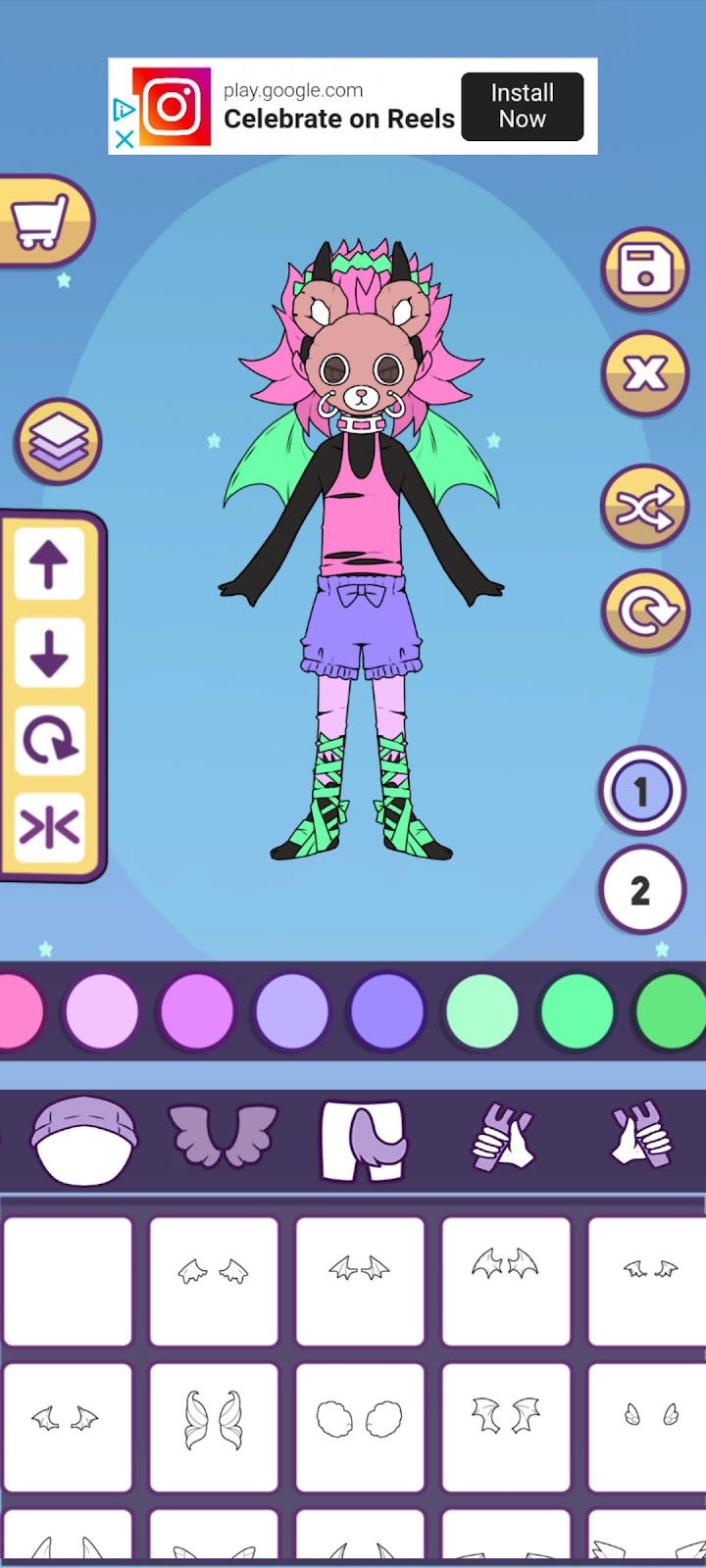Install Now from Instagram ad
Image resolution: width=706 pixels, height=1568 pixels.
pos(522,106)
